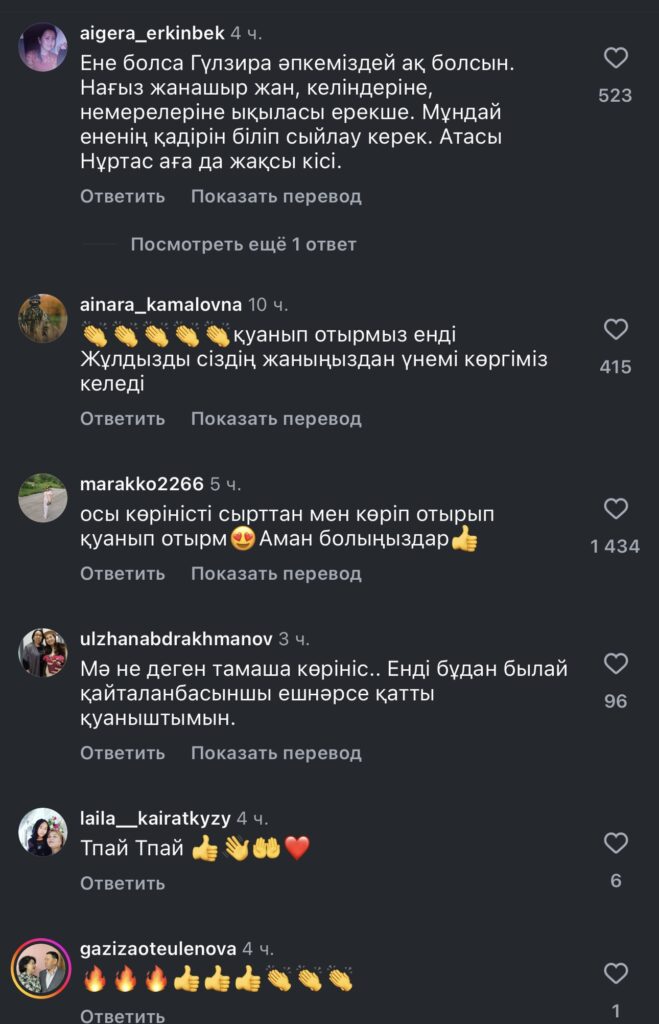Like aigera_erkinbek's comment
The width and height of the screenshot is (659, 1024).
(x=616, y=58)
